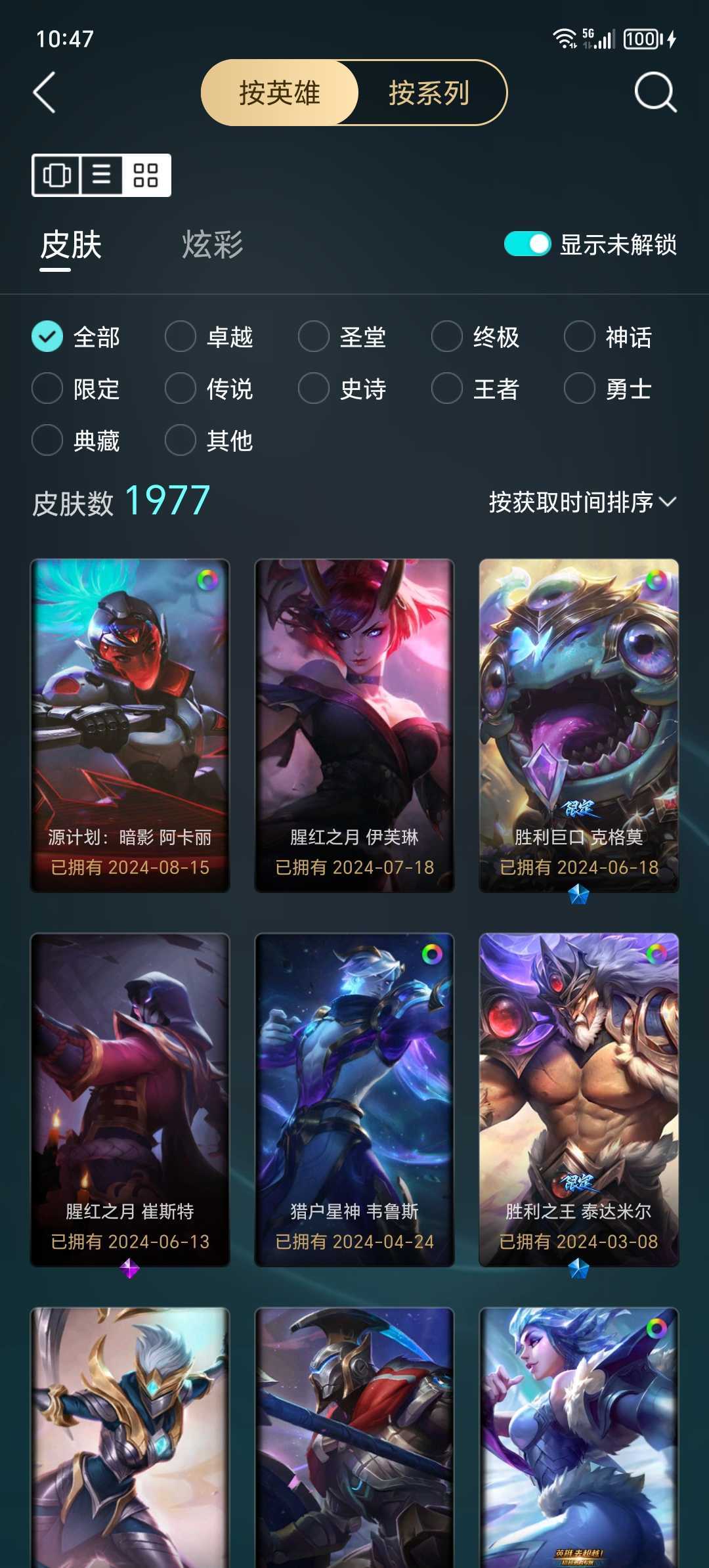Choose the 典藏 filter

pos(76,441)
